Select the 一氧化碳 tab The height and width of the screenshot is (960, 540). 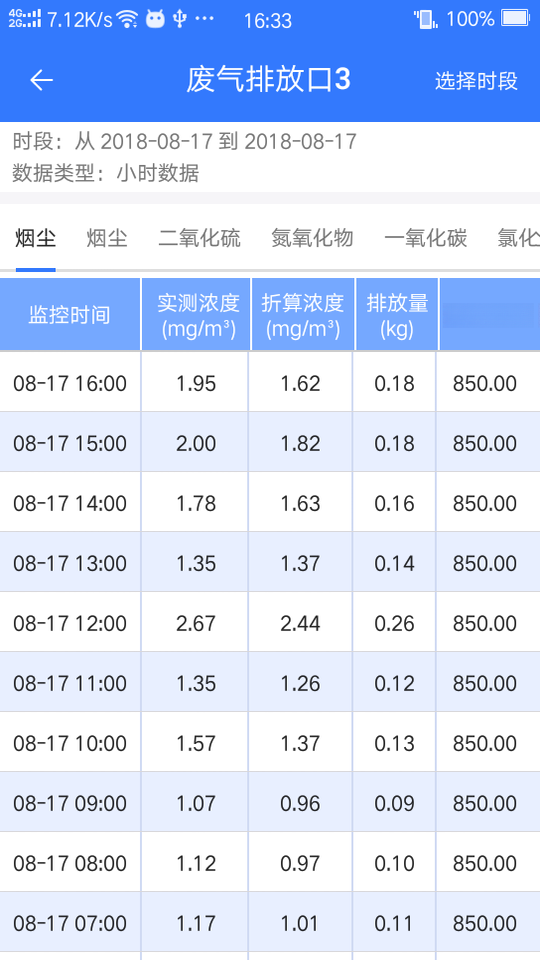click(426, 238)
